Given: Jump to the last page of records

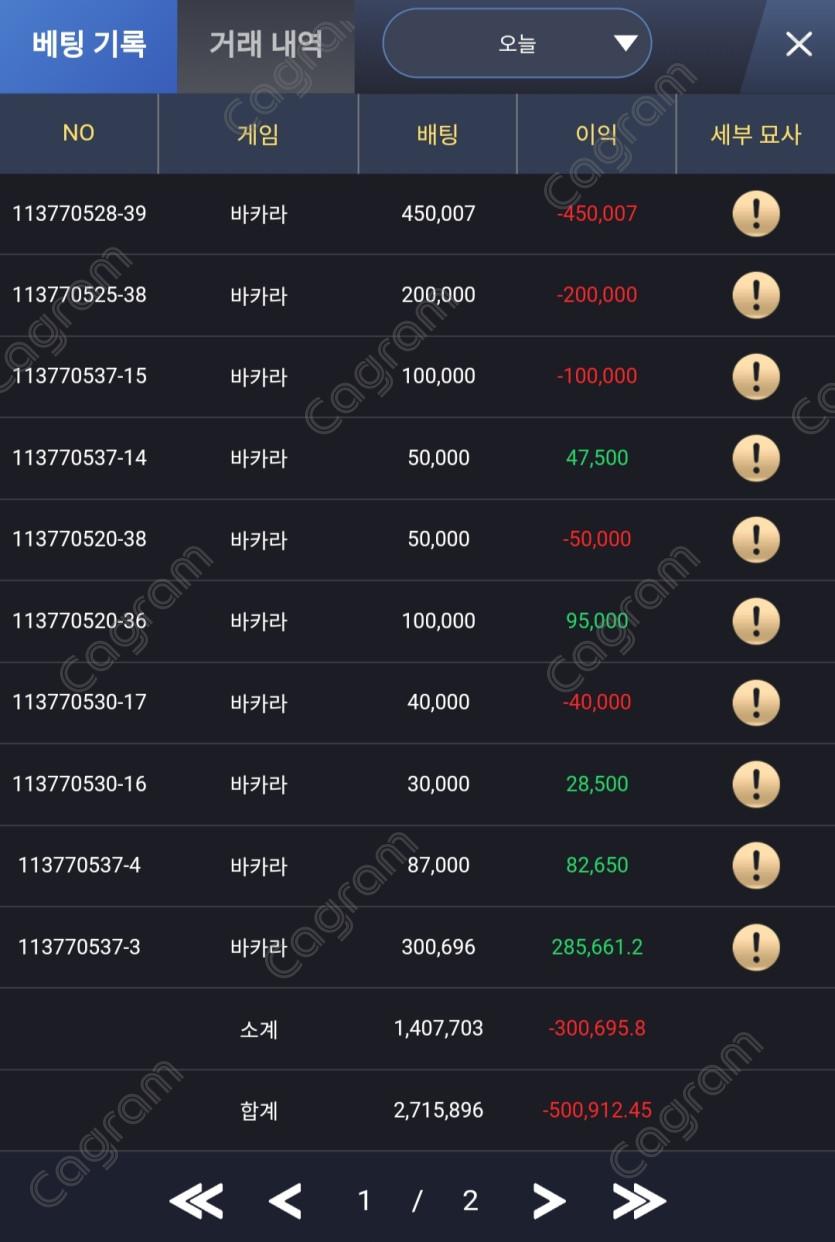Looking at the screenshot, I should coord(638,1201).
